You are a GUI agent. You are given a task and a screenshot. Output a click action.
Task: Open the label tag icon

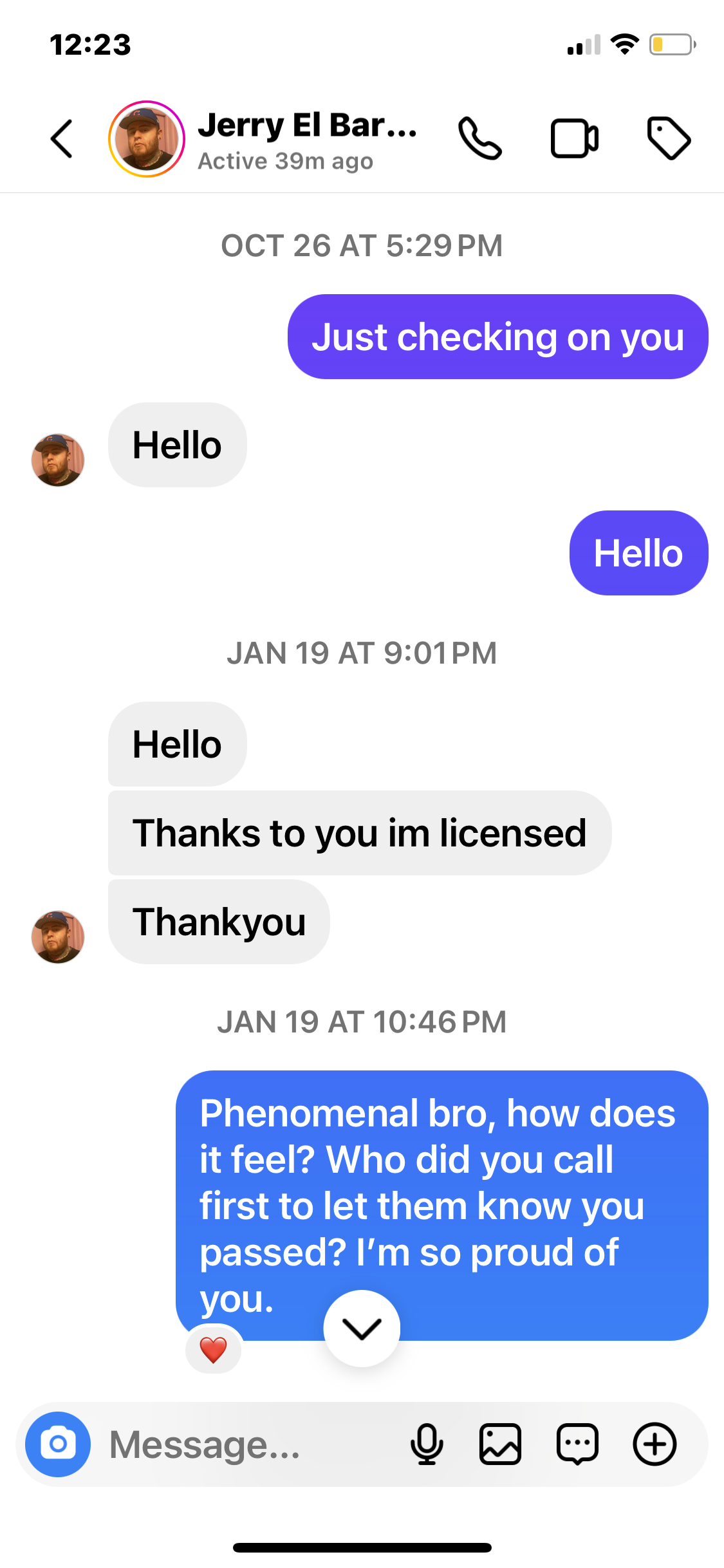(669, 138)
